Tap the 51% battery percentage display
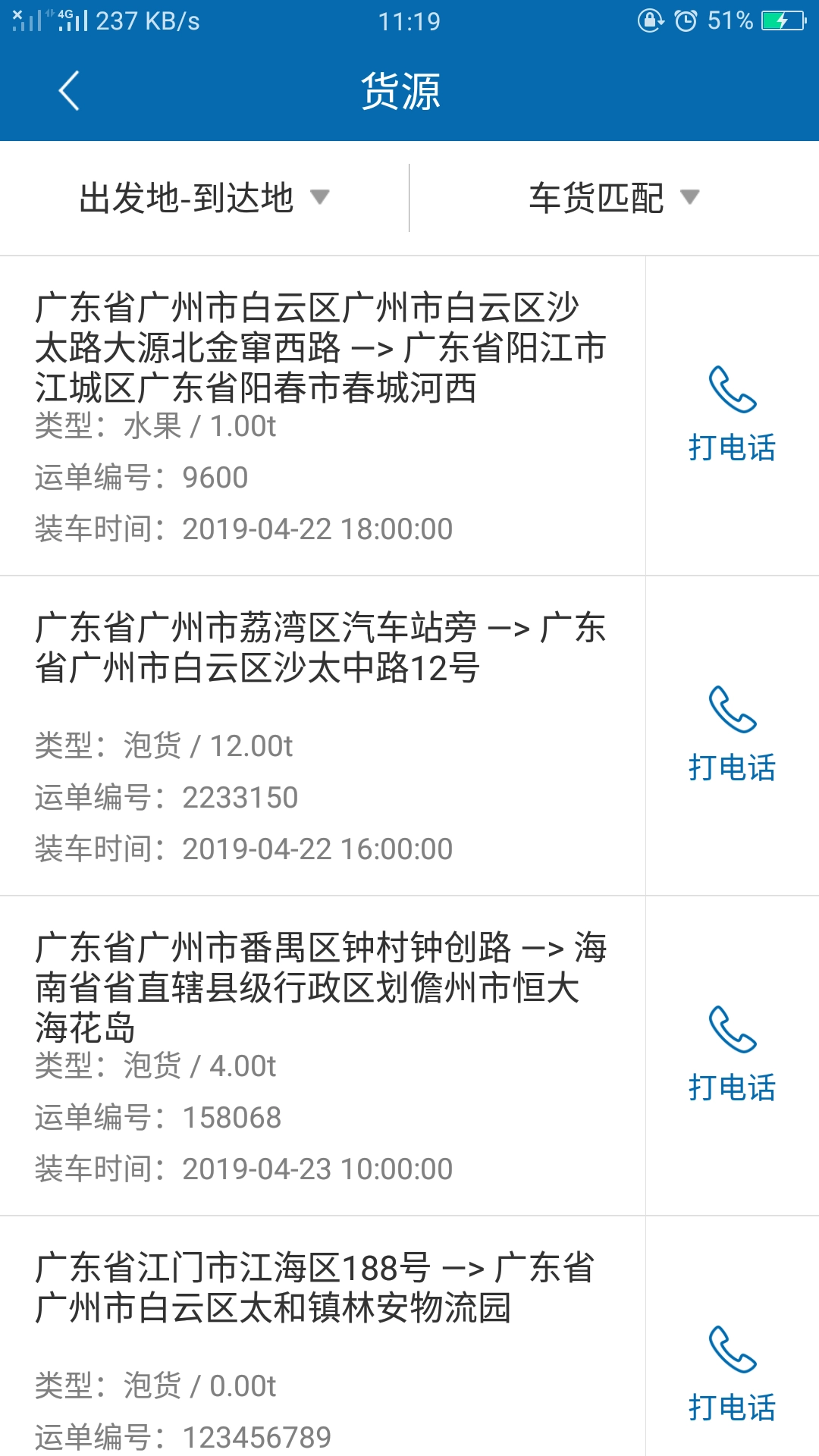Image resolution: width=819 pixels, height=1456 pixels. (728, 20)
